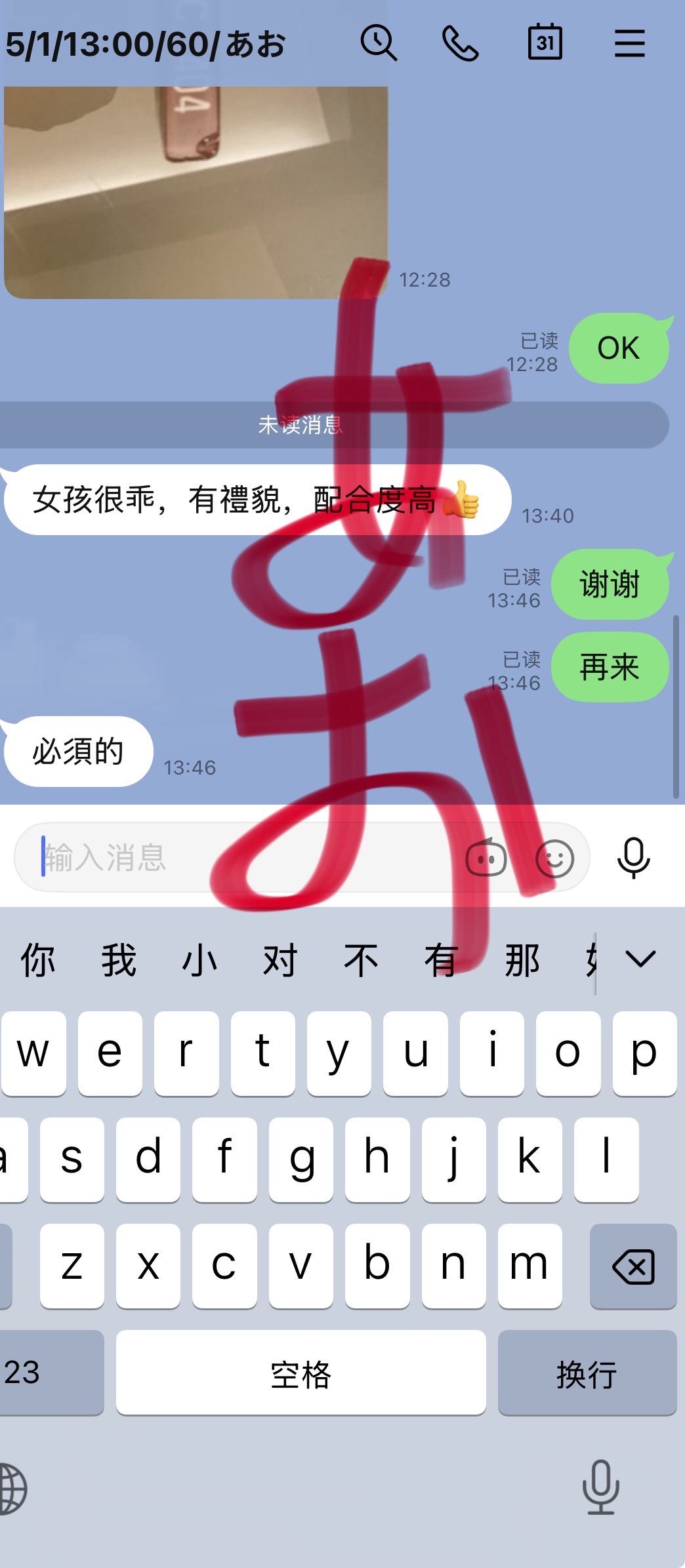
Task: Choose the suggestion 不
Action: point(361,961)
